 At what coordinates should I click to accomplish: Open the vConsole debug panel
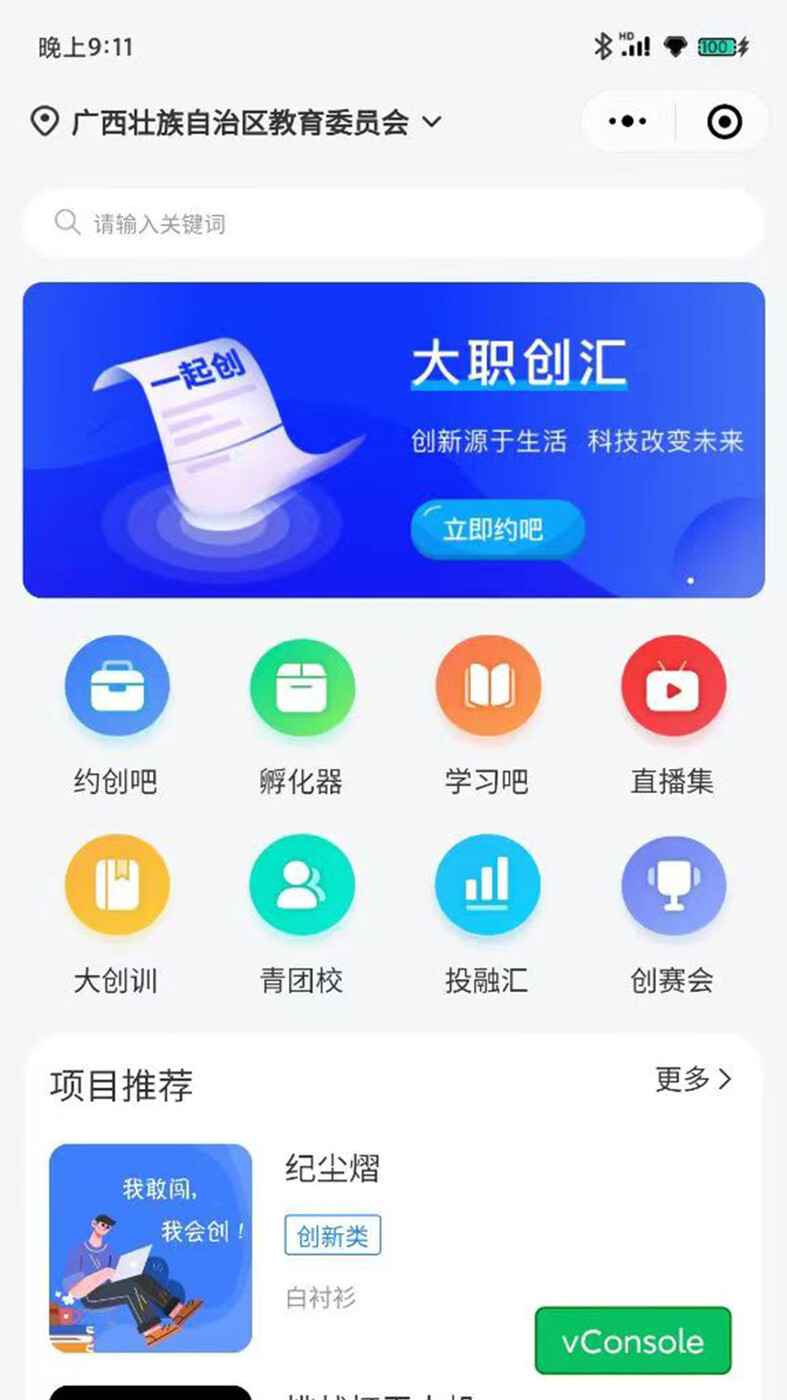(632, 1342)
